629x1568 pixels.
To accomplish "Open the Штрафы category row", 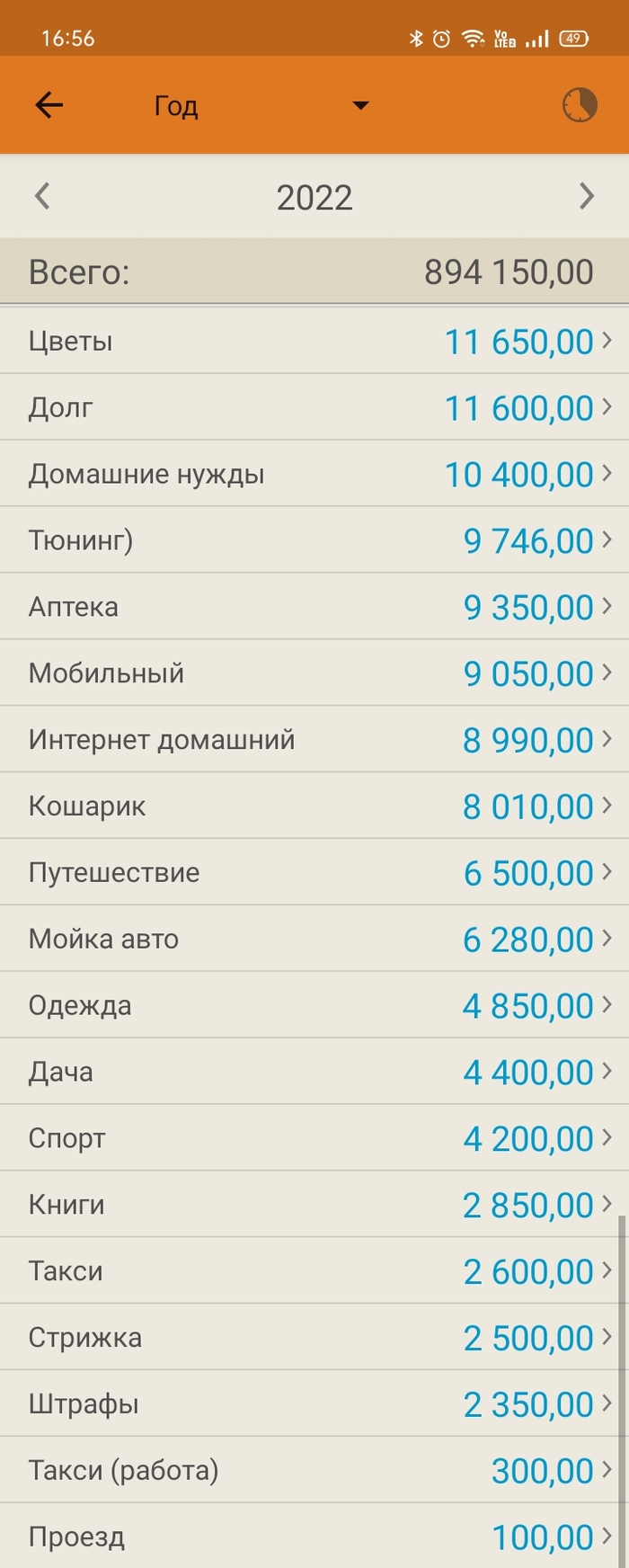I will pos(314,1404).
